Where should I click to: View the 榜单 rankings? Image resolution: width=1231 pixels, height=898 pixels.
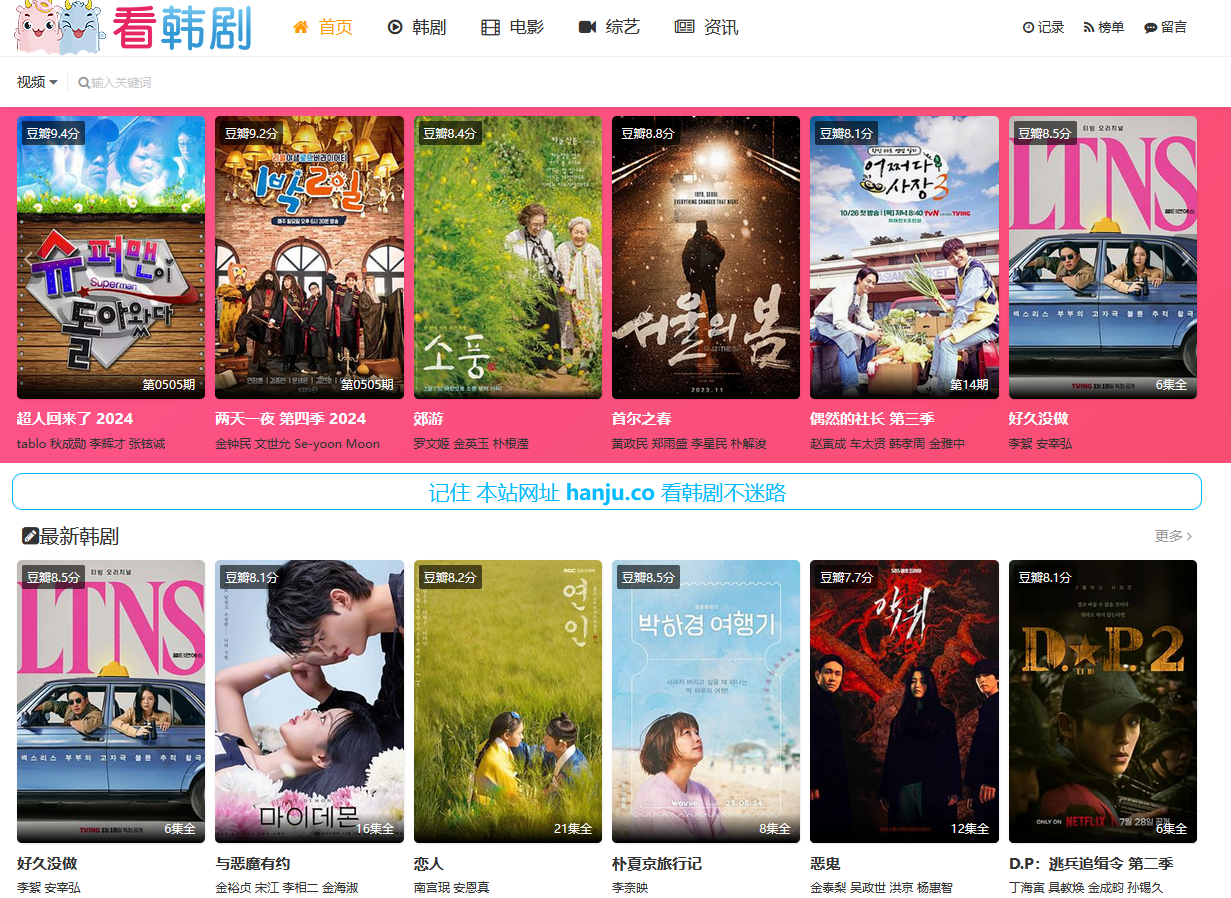pos(1104,28)
